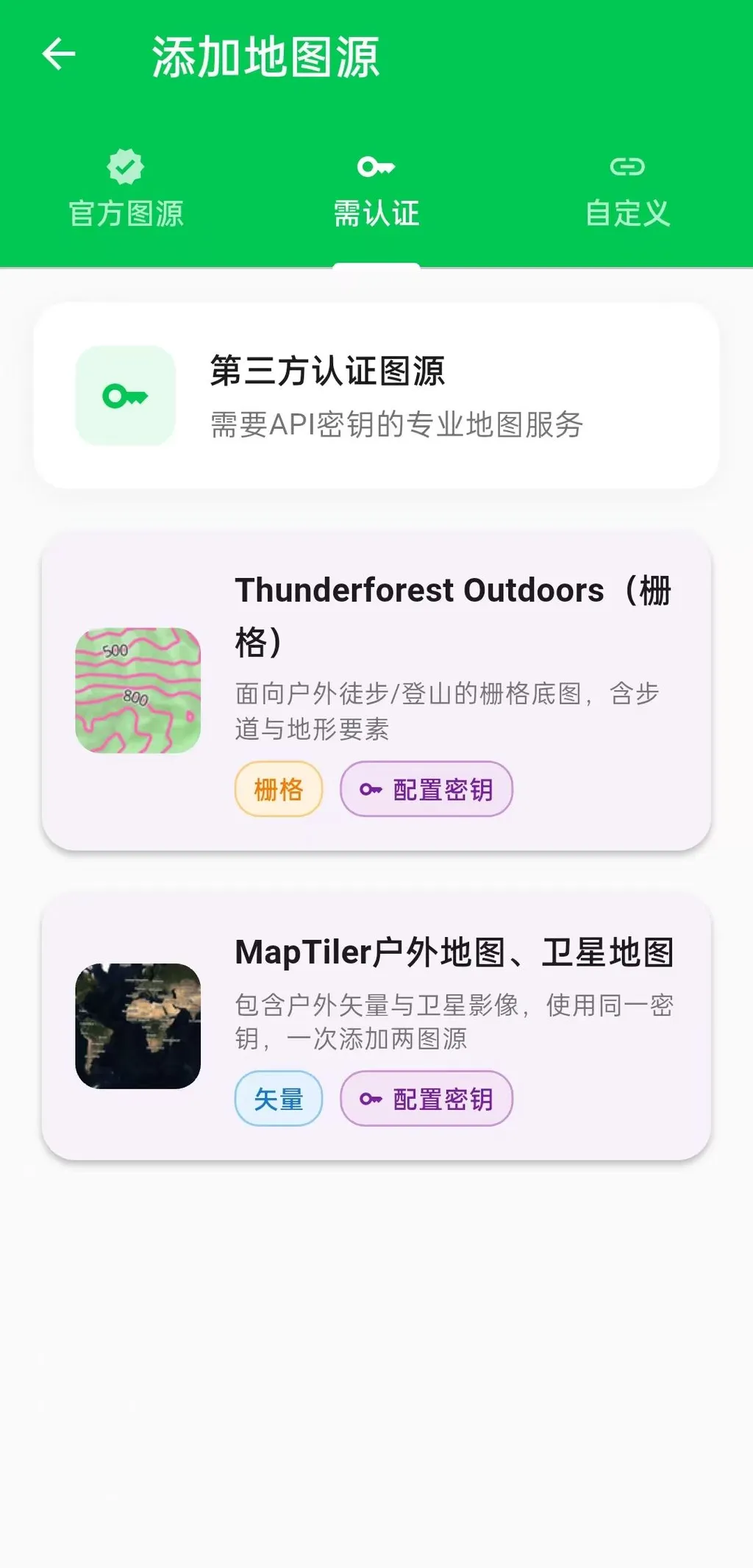Switch to the 官方图源 tab

126,191
